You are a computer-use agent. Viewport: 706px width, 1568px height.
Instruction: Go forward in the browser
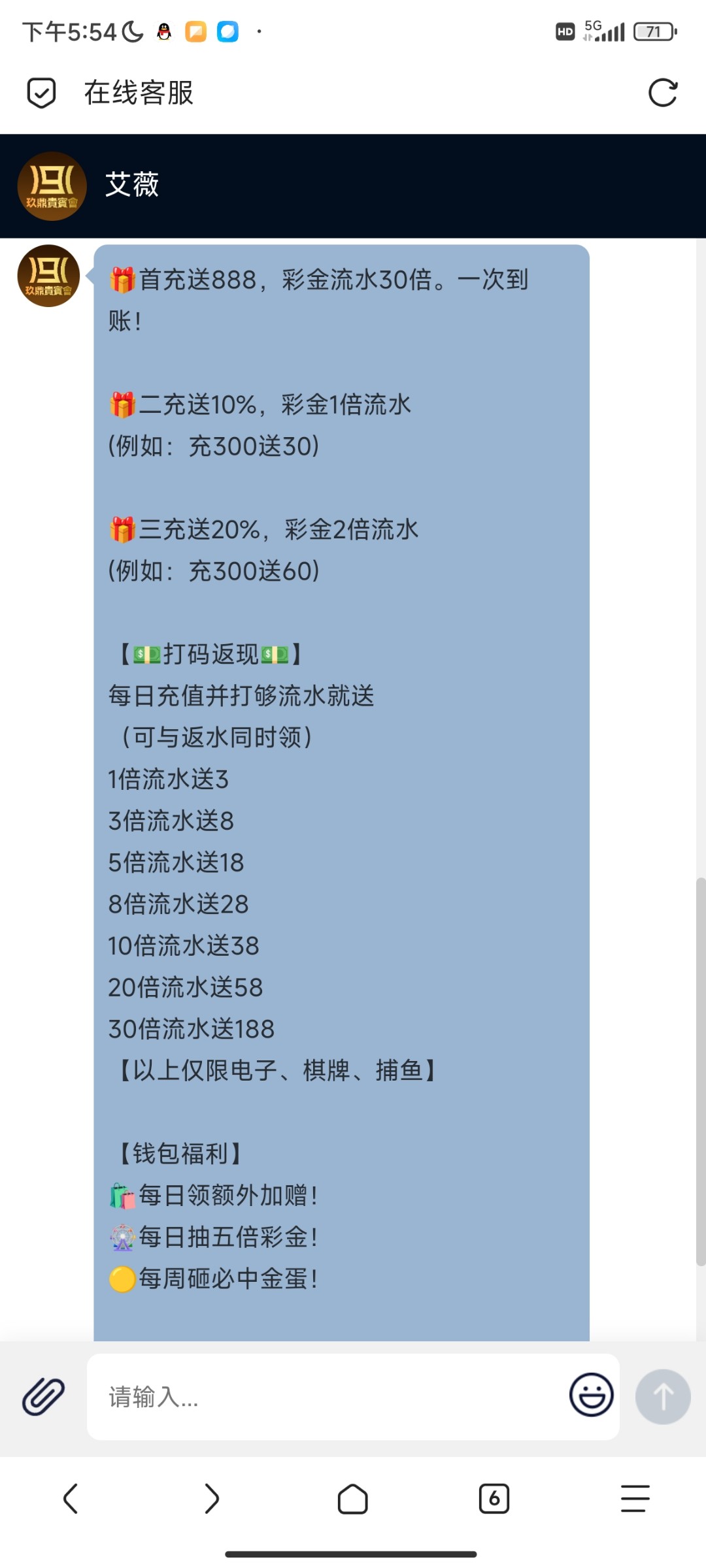[212, 1498]
